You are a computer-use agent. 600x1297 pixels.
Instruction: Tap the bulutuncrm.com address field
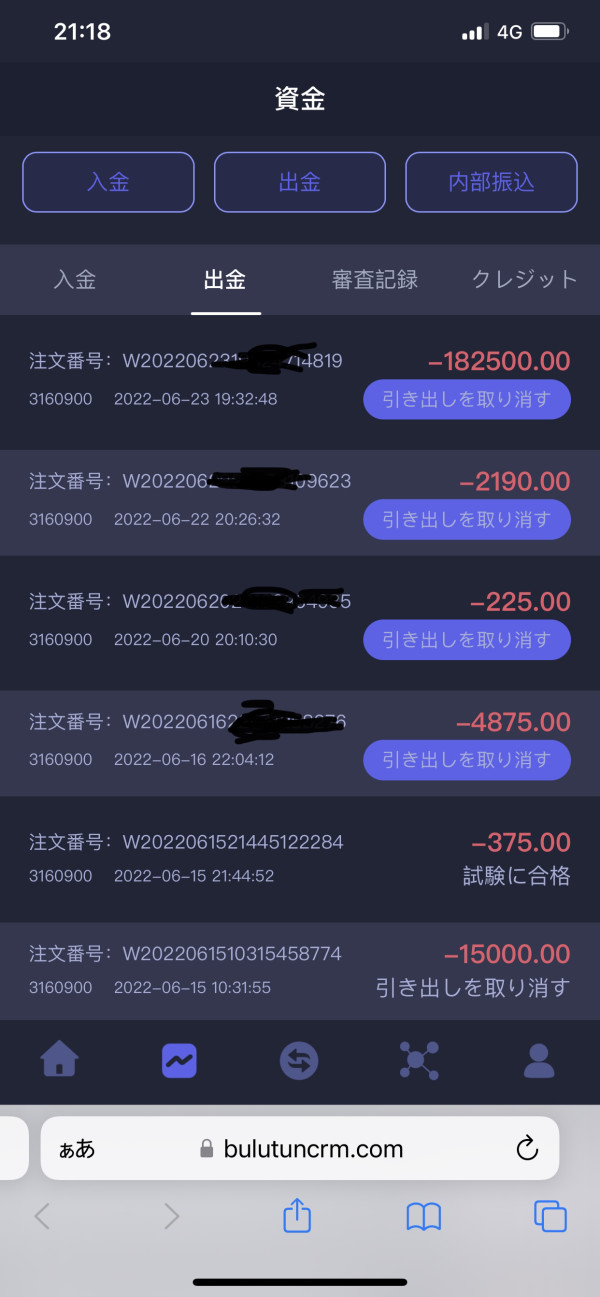point(300,1148)
